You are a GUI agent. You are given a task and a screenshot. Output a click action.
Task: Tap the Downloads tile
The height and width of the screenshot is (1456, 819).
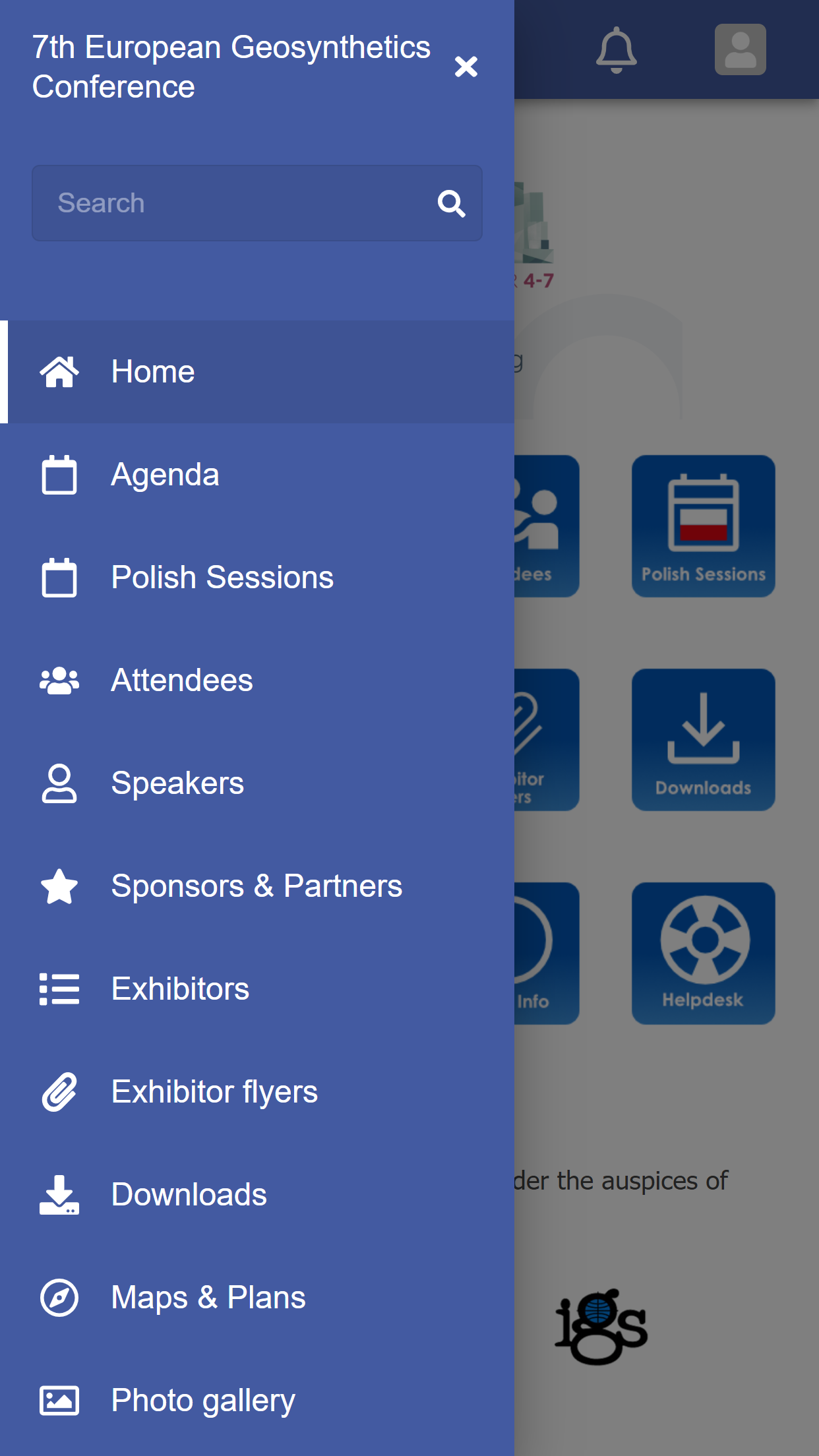(704, 740)
